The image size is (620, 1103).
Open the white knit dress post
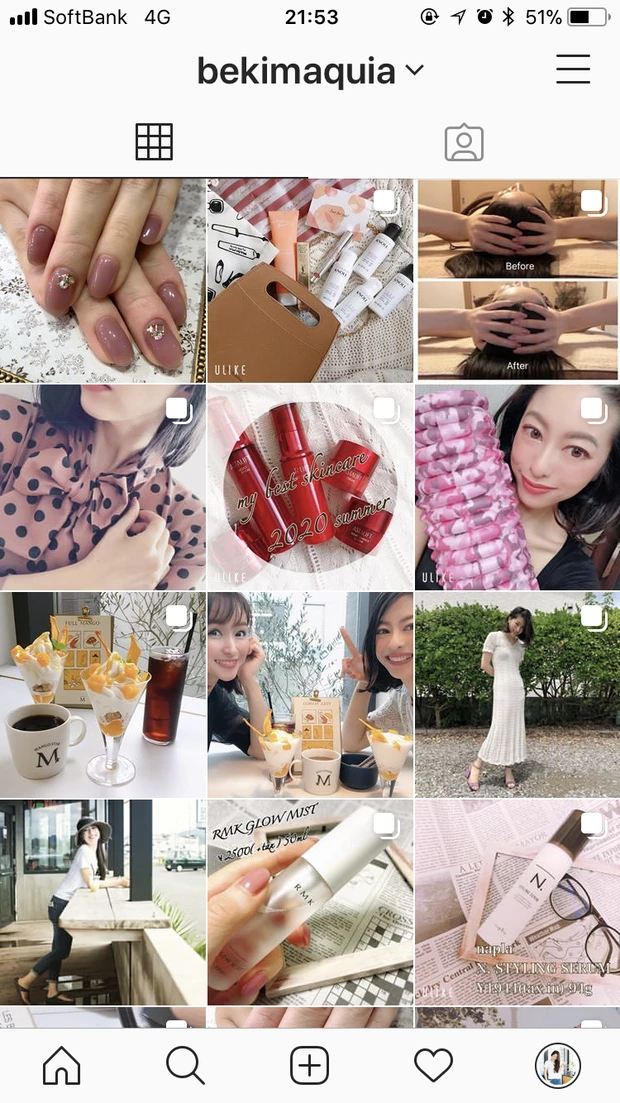tap(517, 694)
